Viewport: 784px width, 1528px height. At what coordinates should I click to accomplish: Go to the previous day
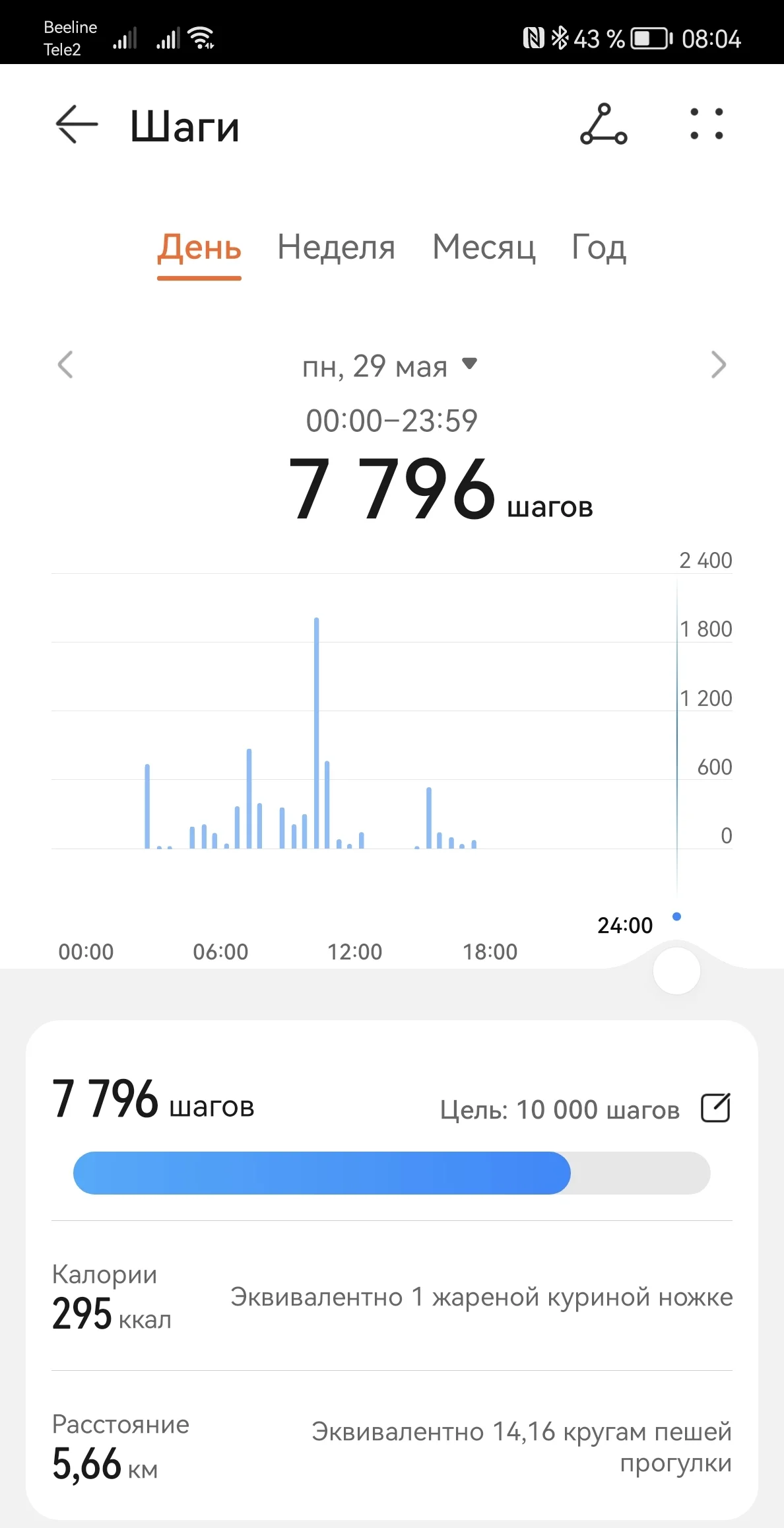[65, 365]
